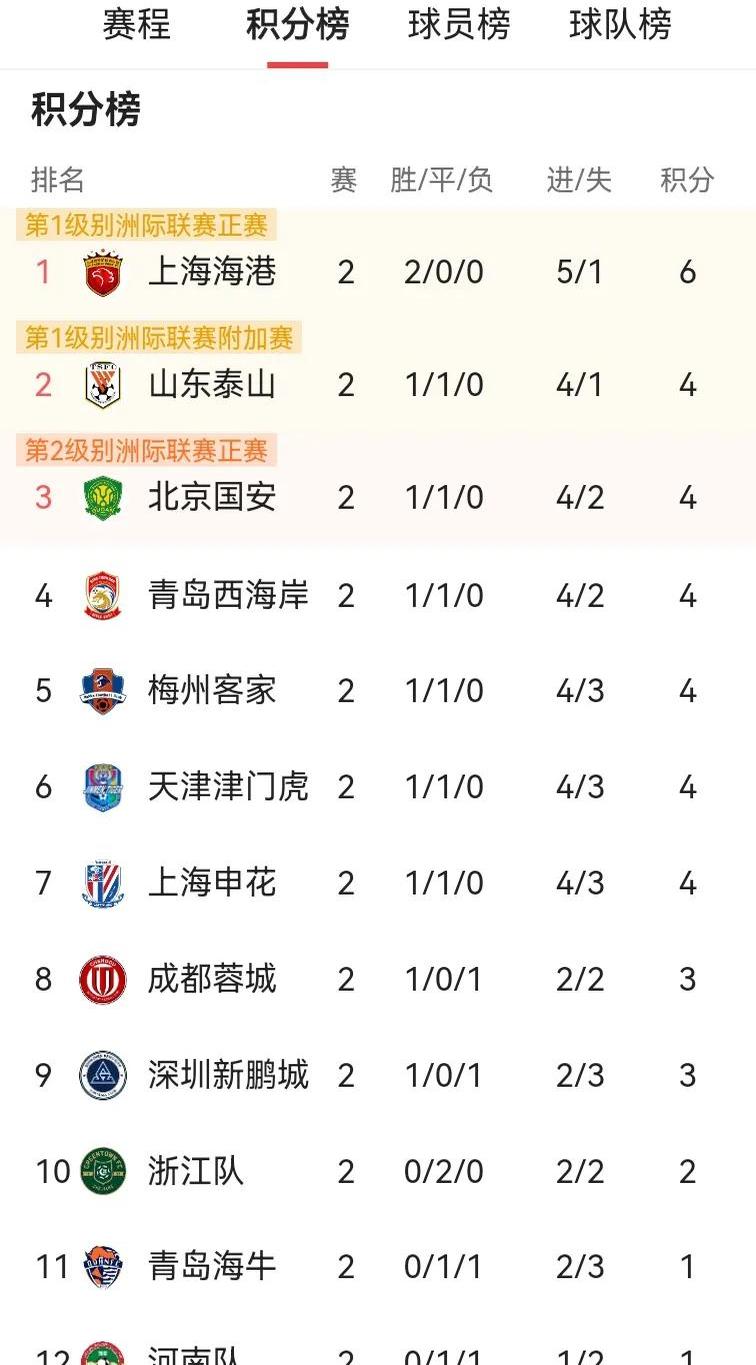Click the team name 上海海港
The image size is (756, 1365).
tap(213, 271)
